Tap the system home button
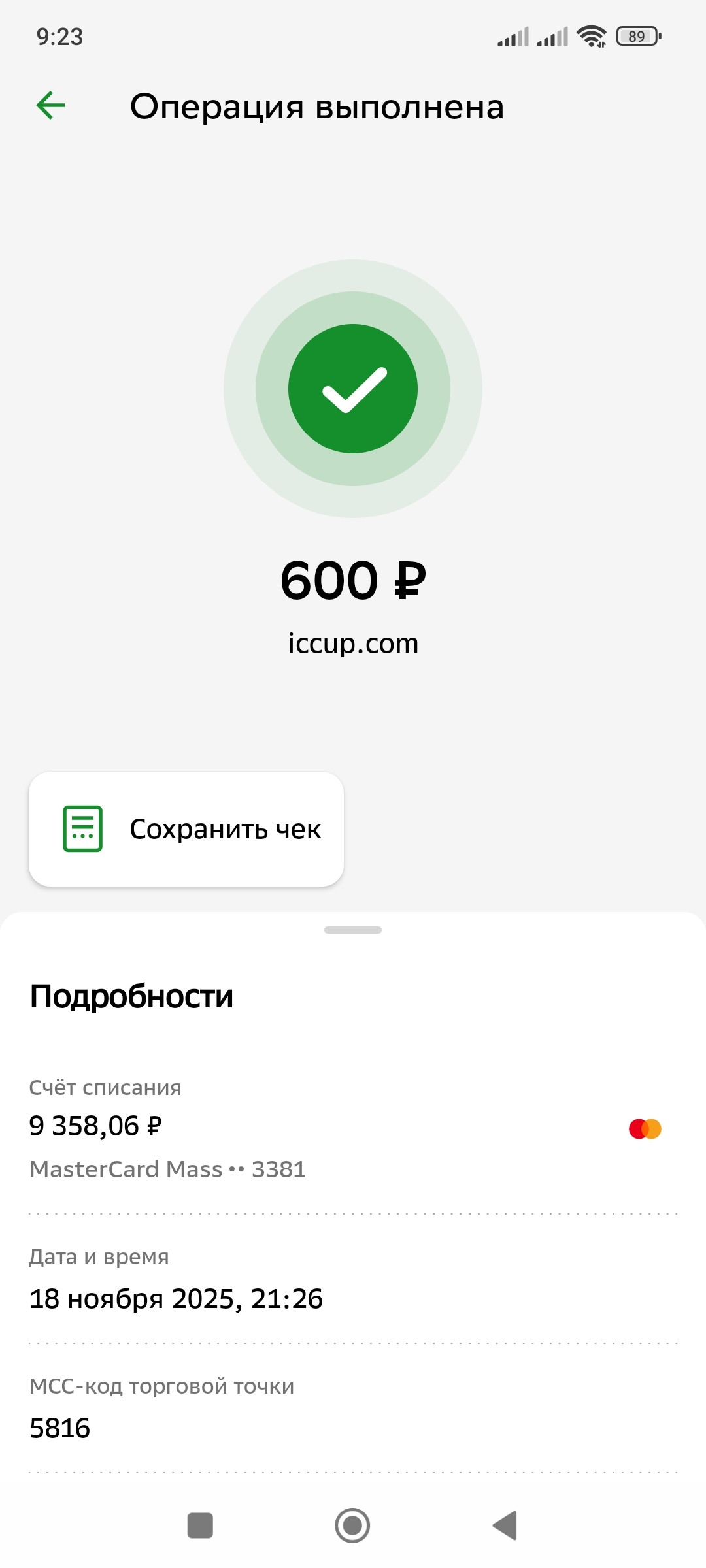This screenshot has height=1568, width=706. pyautogui.click(x=352, y=1526)
